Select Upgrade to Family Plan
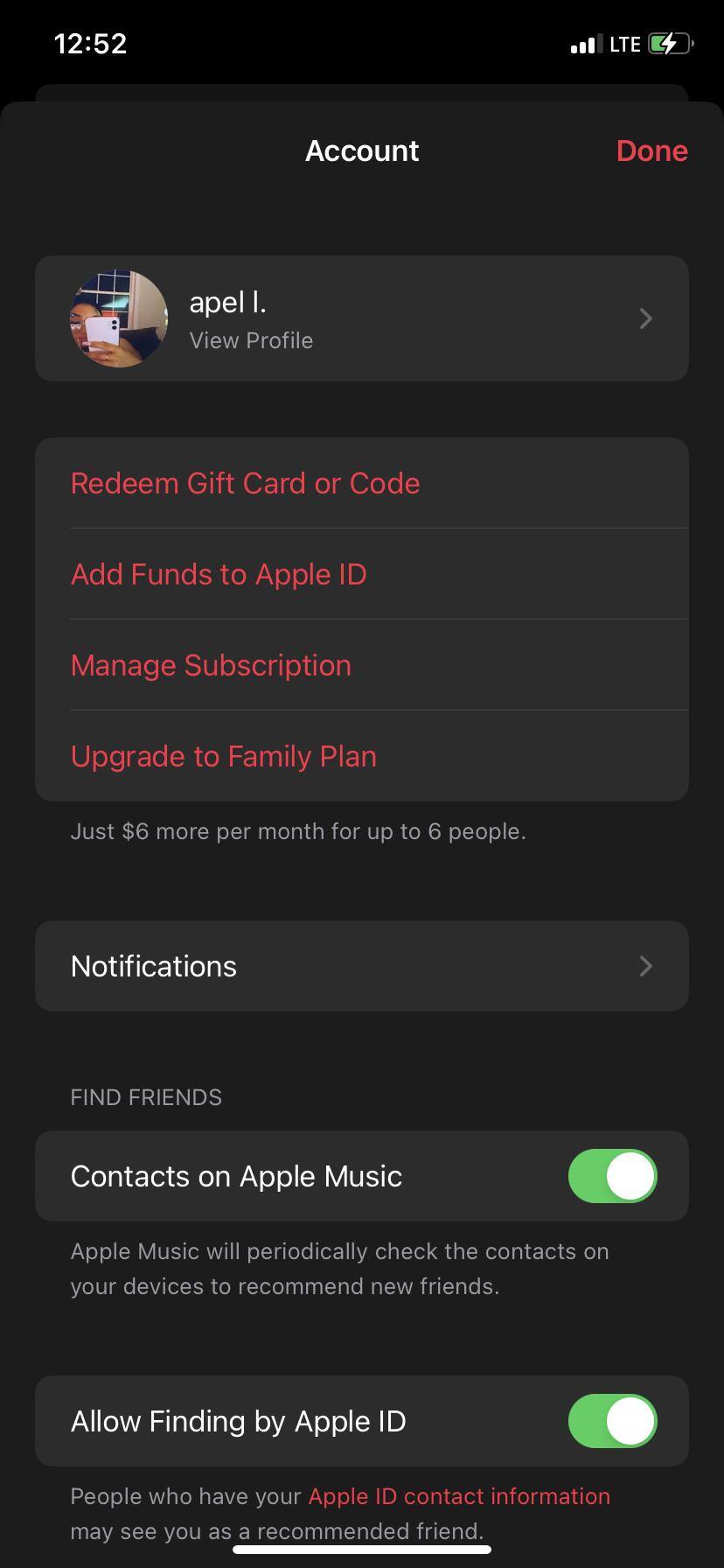 (x=223, y=756)
